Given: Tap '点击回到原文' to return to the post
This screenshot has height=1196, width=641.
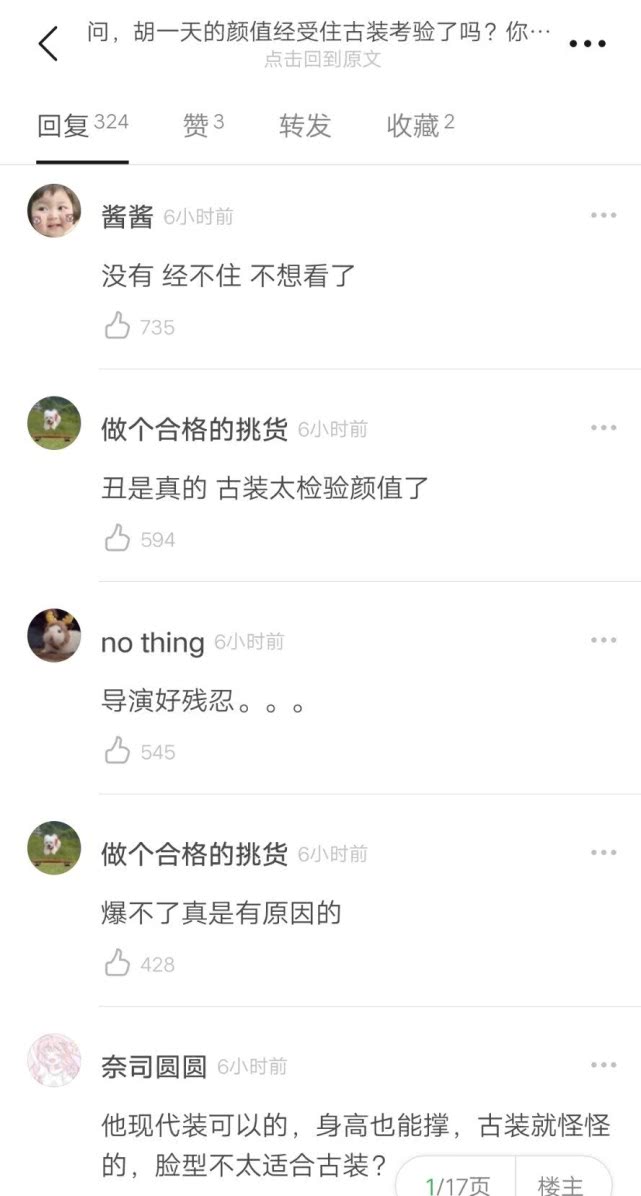Looking at the screenshot, I should click(322, 59).
